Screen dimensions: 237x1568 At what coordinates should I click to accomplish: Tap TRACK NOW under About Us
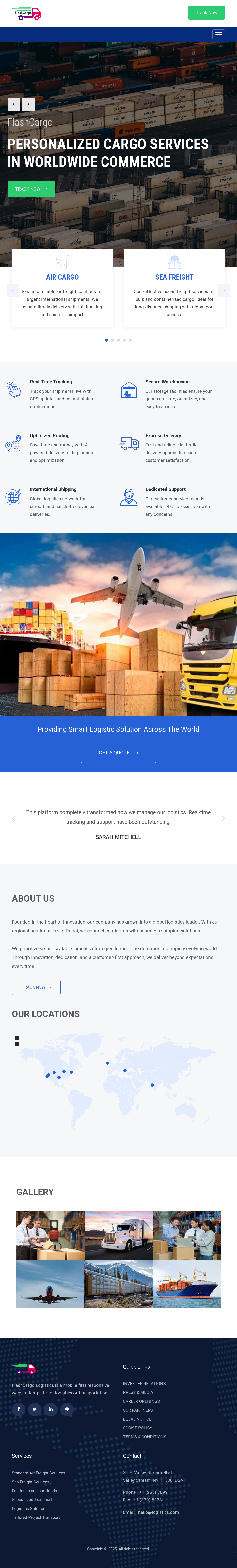36,987
